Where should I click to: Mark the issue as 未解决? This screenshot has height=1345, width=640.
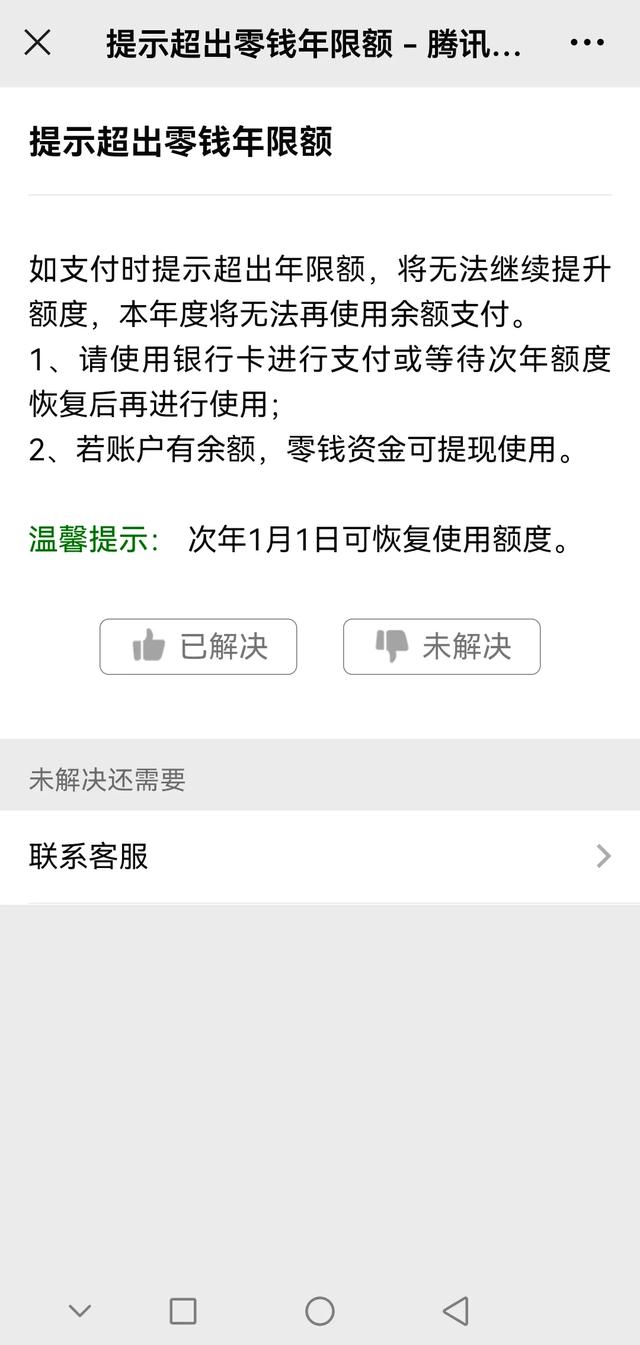coord(442,646)
